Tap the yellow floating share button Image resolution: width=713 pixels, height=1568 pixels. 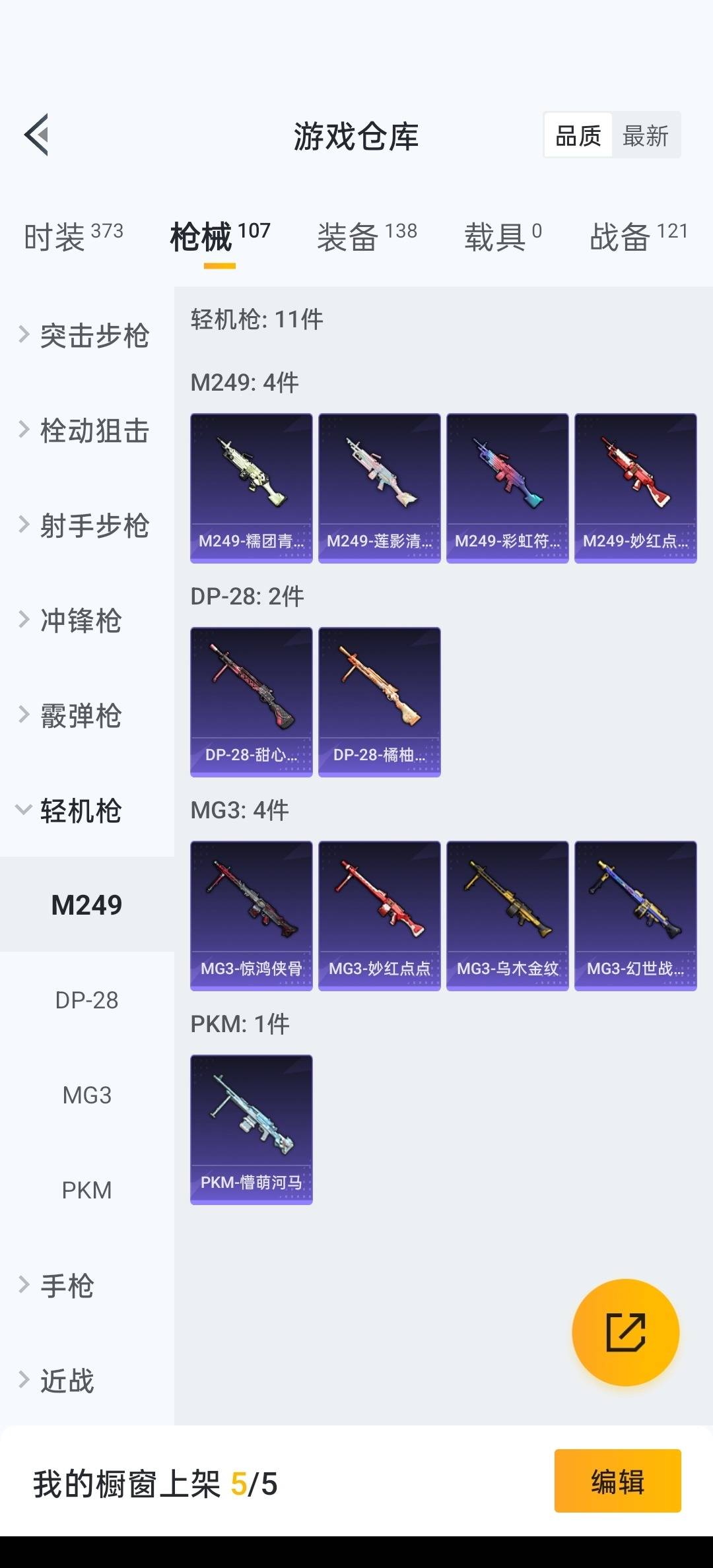[625, 1332]
